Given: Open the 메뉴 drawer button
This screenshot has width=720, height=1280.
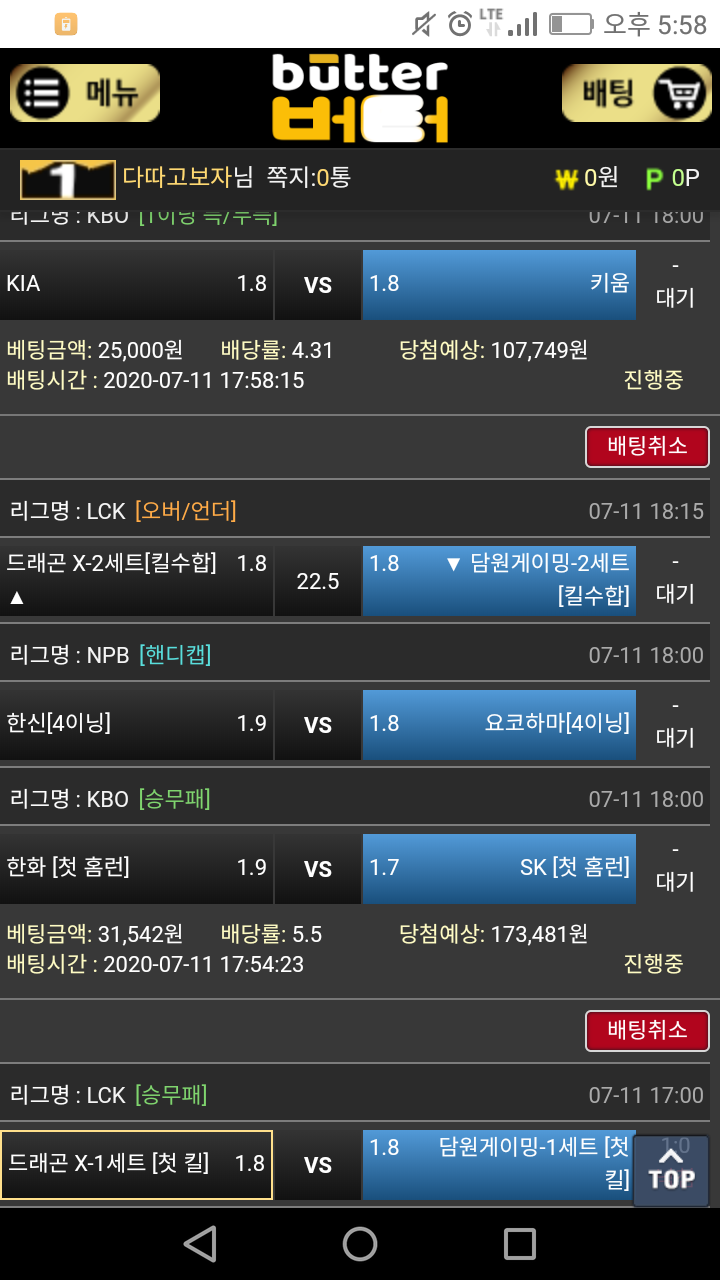Looking at the screenshot, I should (85, 94).
